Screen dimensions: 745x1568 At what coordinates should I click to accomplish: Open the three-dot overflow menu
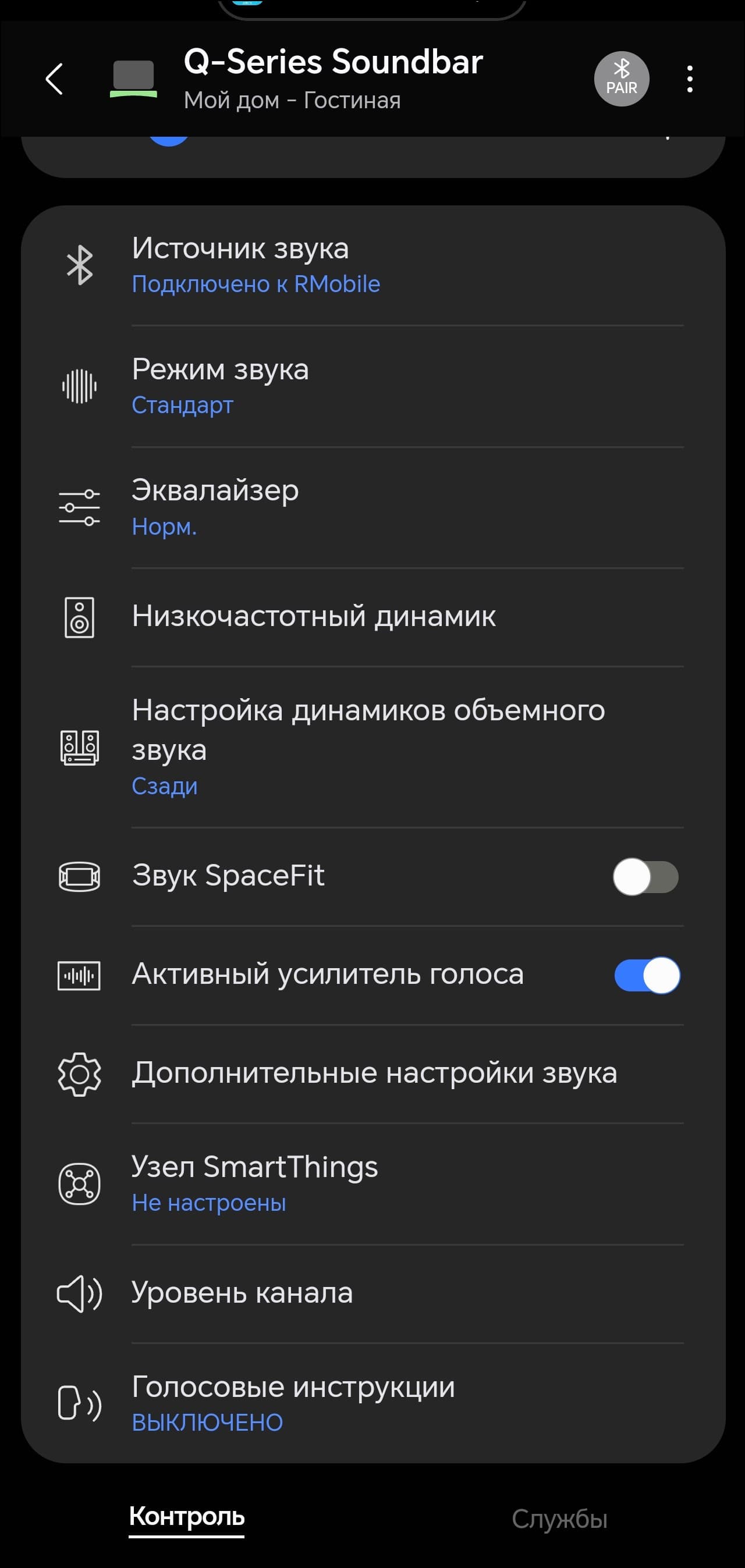coord(689,79)
